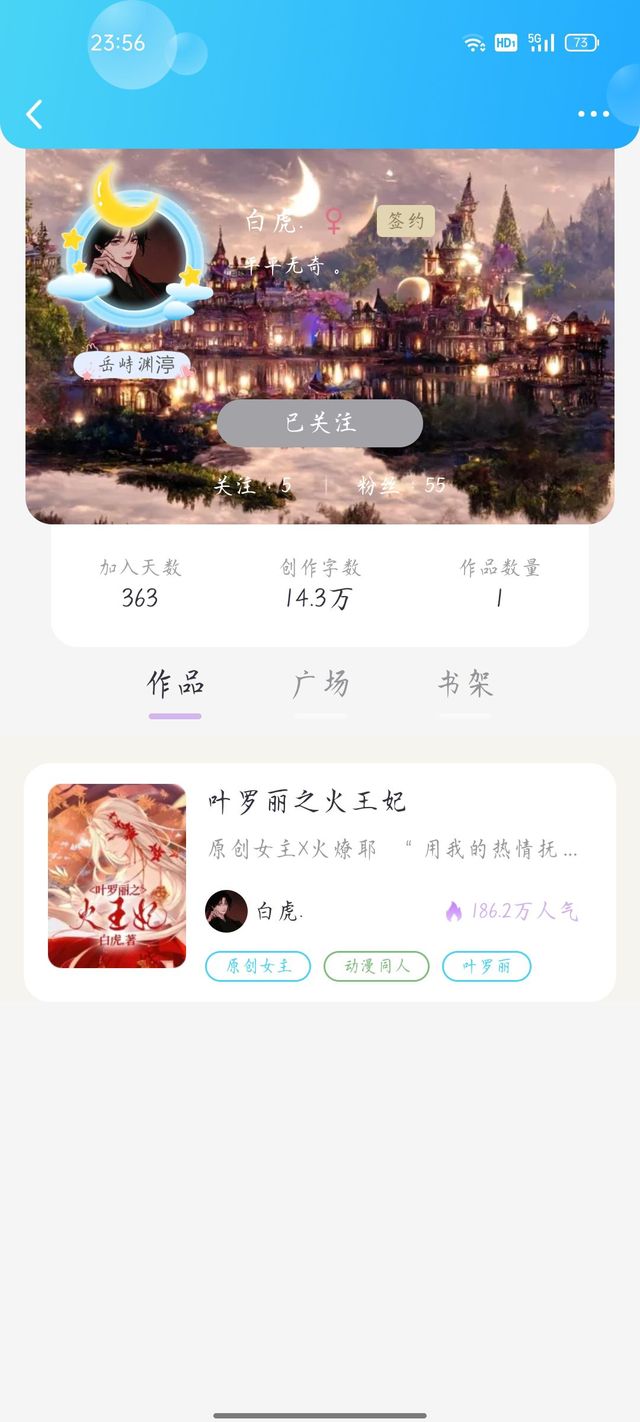Screen dimensions: 640x1422
Task: Tap the 动漫同人 tag chip
Action: (x=376, y=966)
